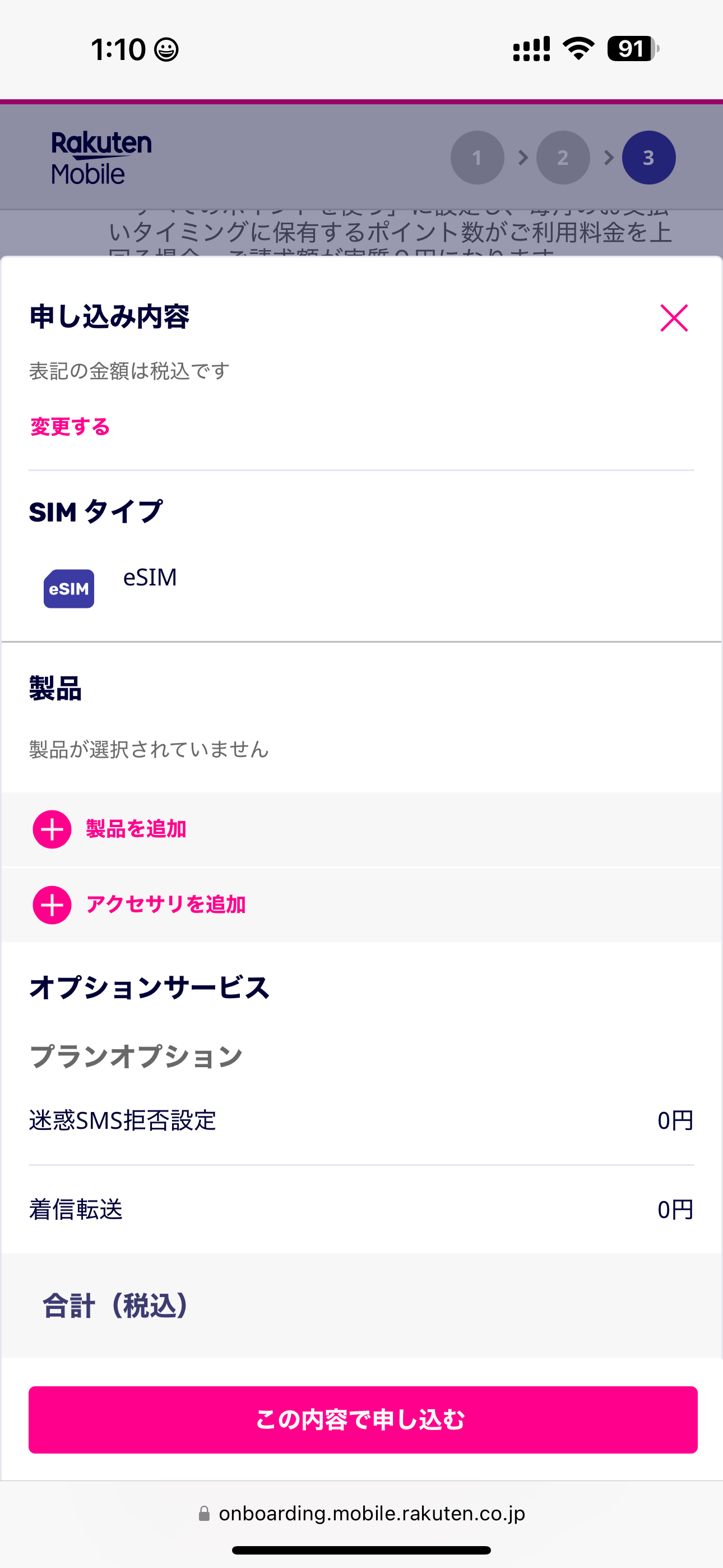The height and width of the screenshot is (1568, 723).
Task: Tap the 変更する link
Action: click(x=70, y=427)
